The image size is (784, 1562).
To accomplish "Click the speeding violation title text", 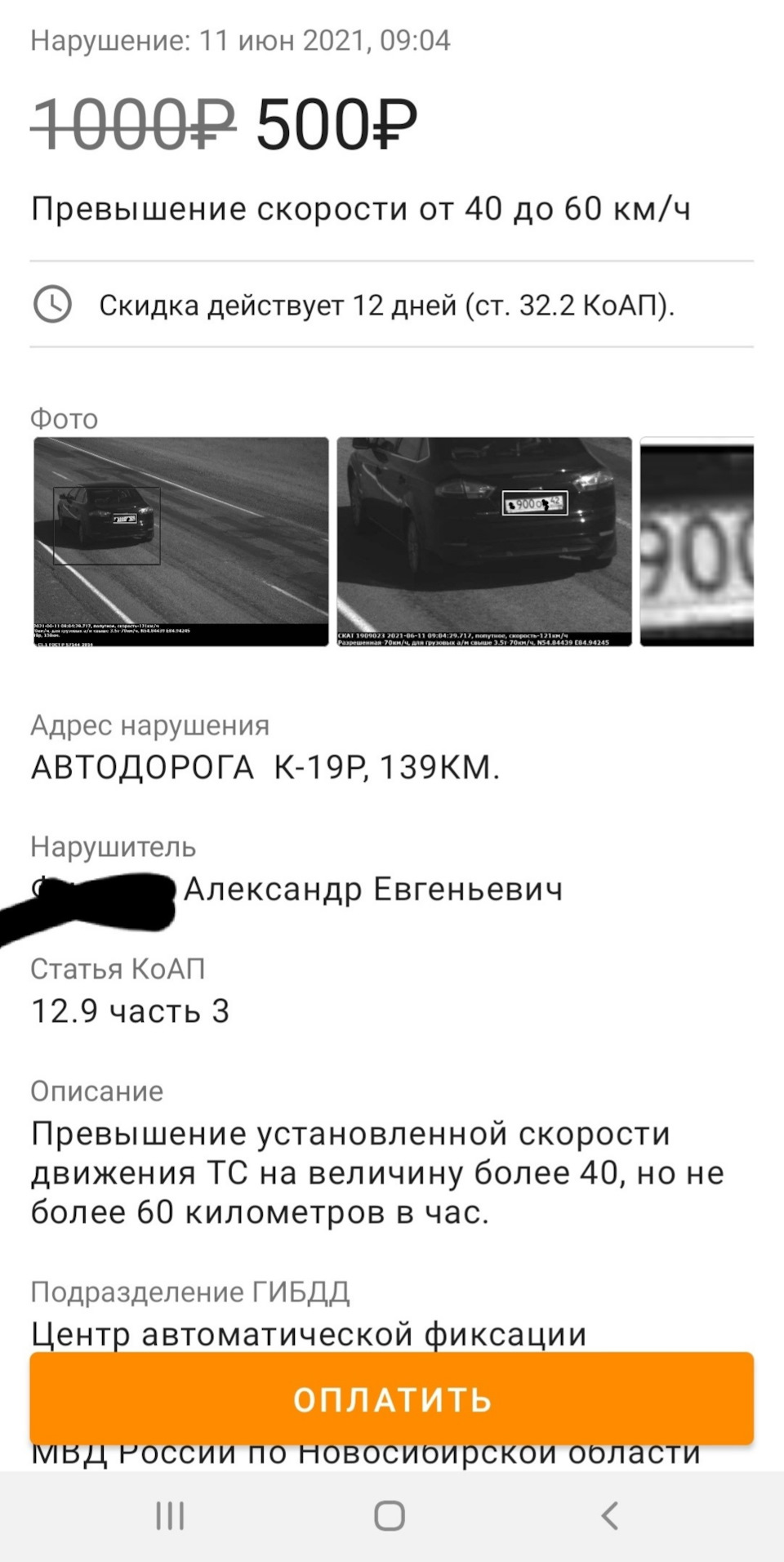I will click(362, 209).
